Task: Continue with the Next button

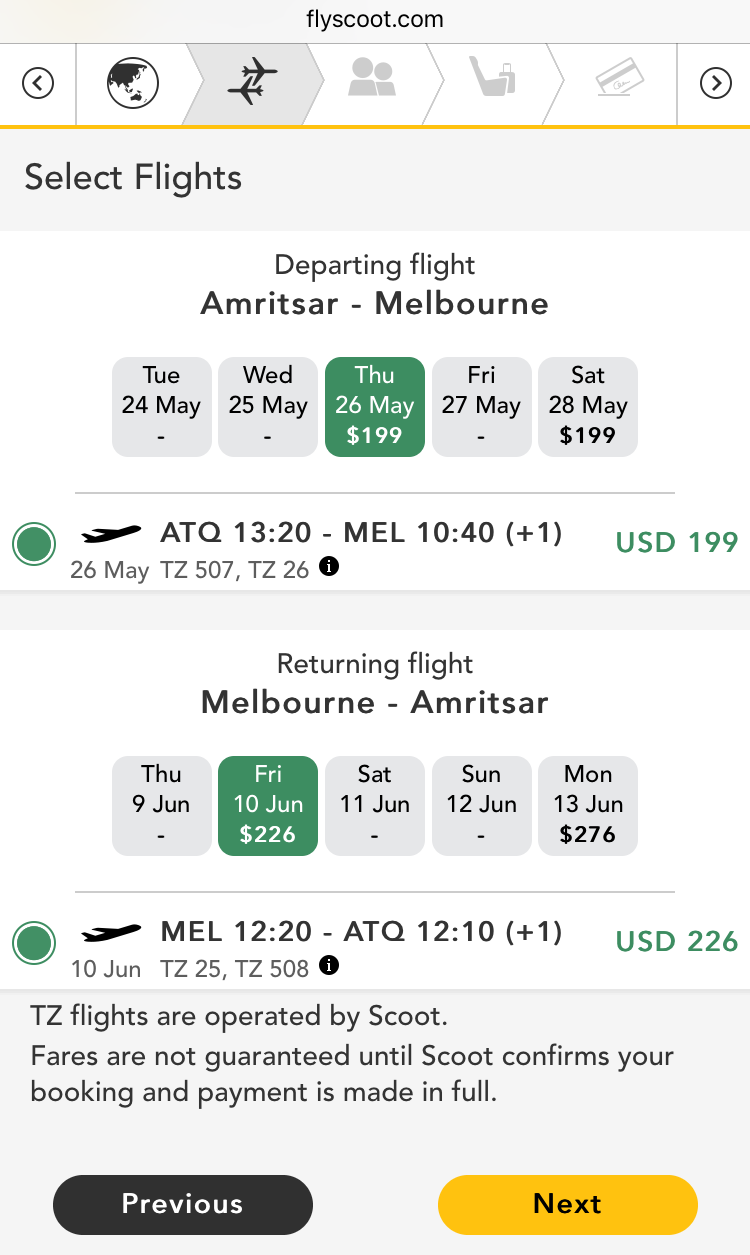Action: pyautogui.click(x=567, y=1204)
